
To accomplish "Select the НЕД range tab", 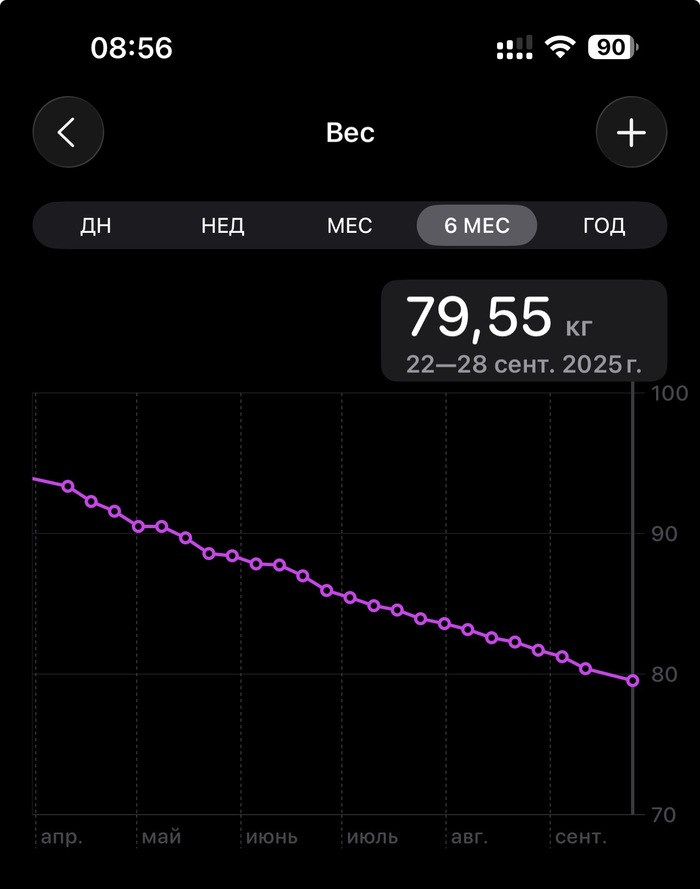I will click(x=222, y=225).
